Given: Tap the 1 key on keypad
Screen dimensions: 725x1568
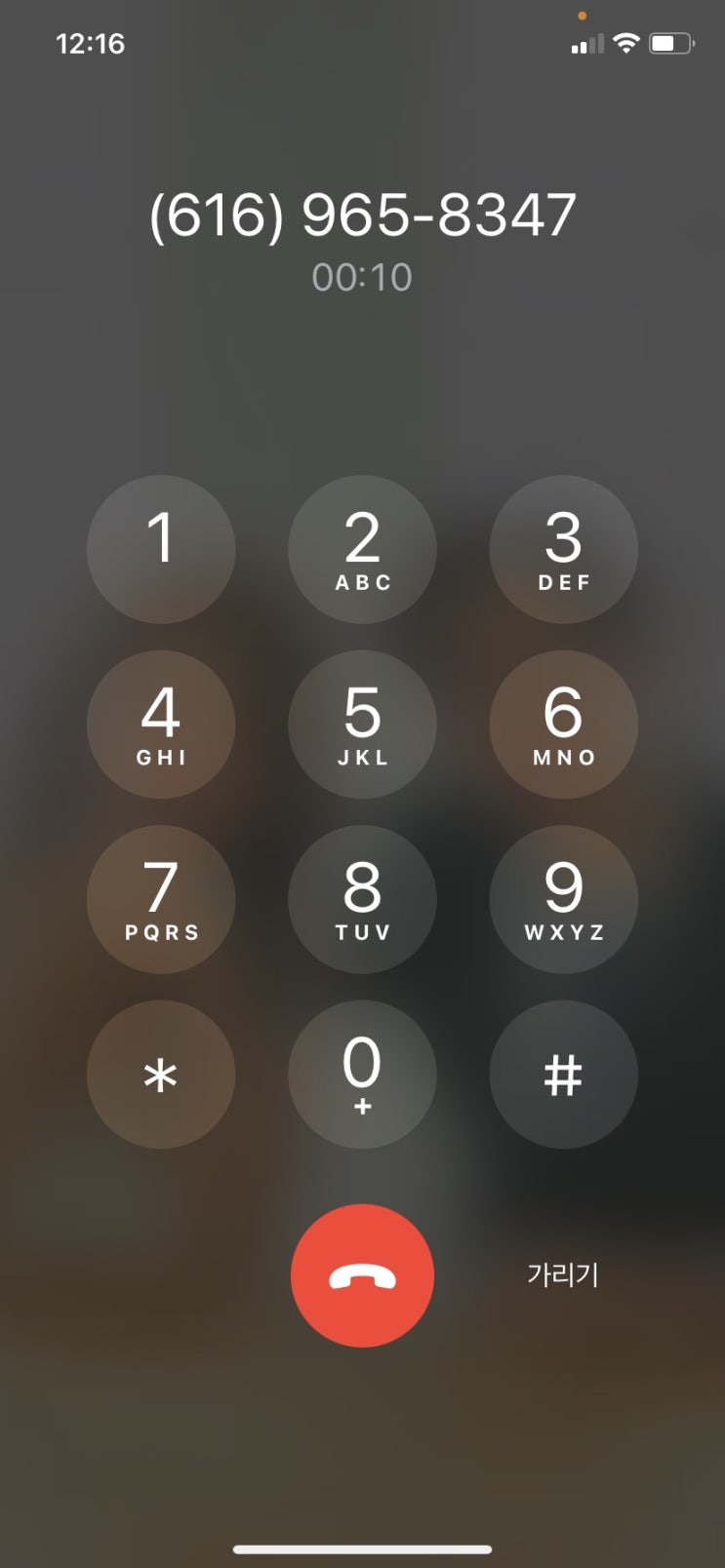Looking at the screenshot, I should [161, 549].
